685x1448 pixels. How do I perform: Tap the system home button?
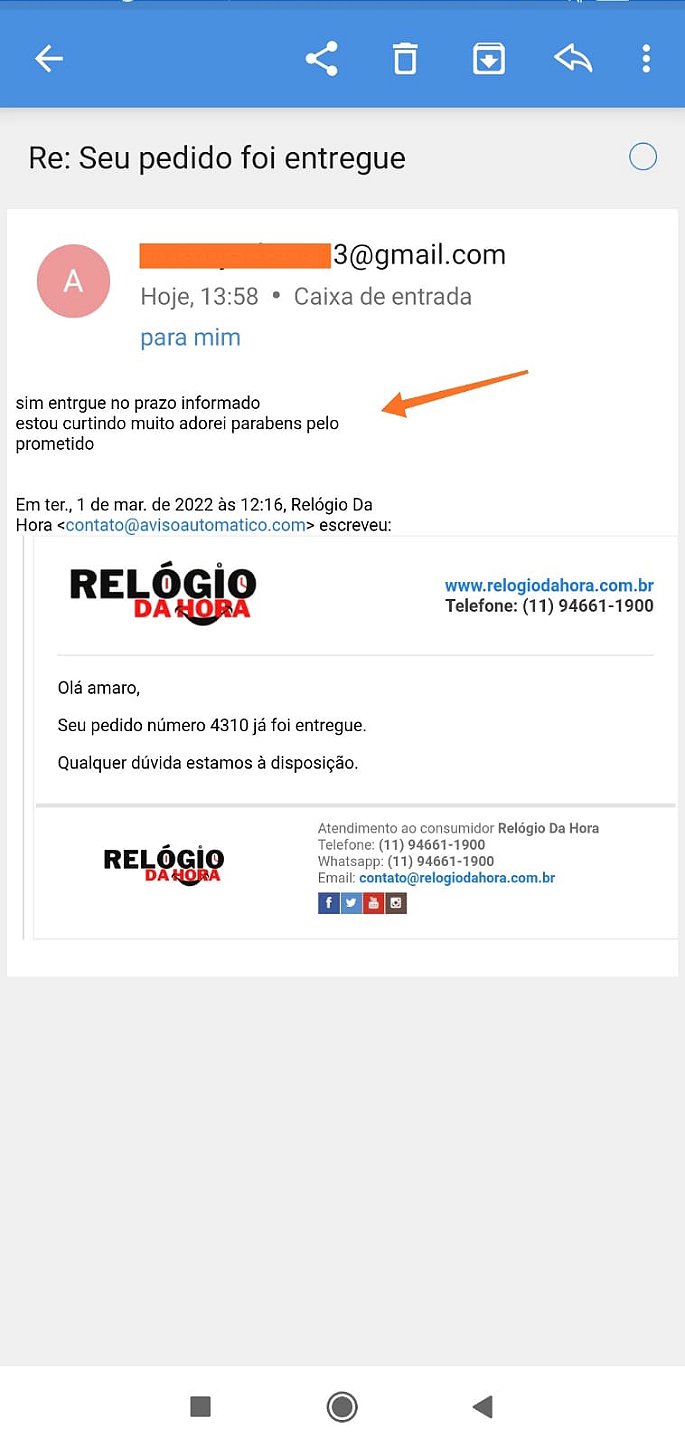(342, 1407)
